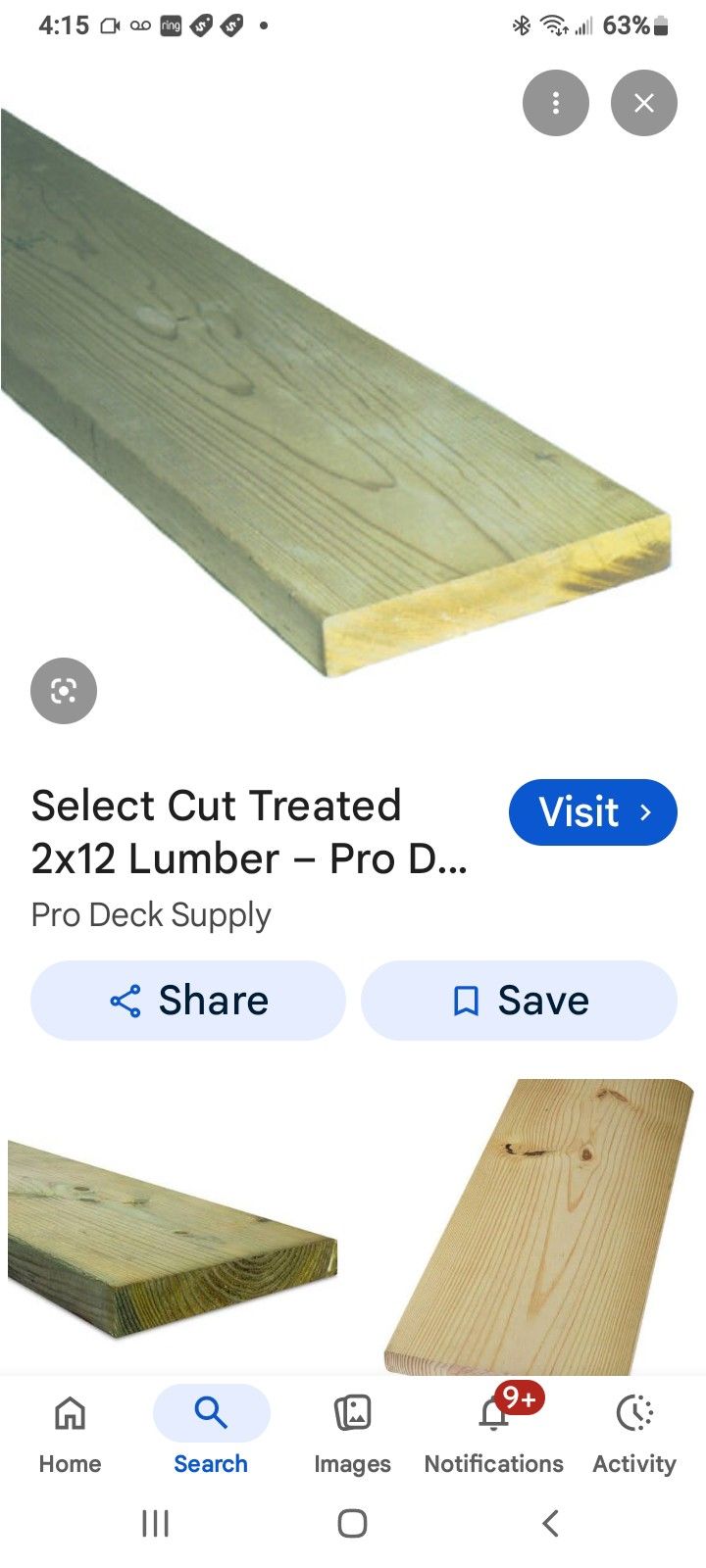Open the Notifications tab
The height and width of the screenshot is (1568, 706).
click(x=493, y=1432)
